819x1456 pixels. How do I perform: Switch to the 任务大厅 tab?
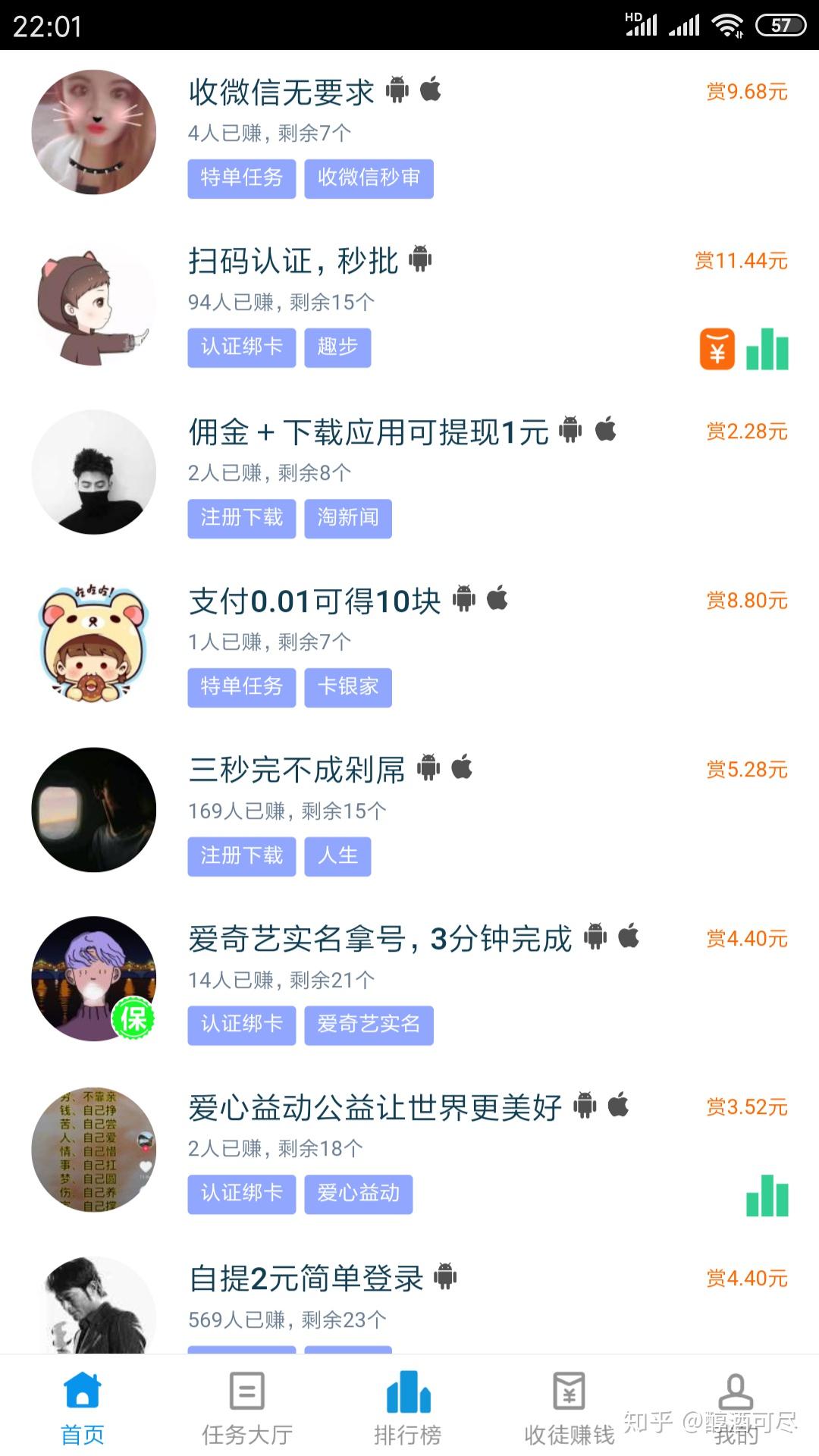pyautogui.click(x=246, y=1407)
